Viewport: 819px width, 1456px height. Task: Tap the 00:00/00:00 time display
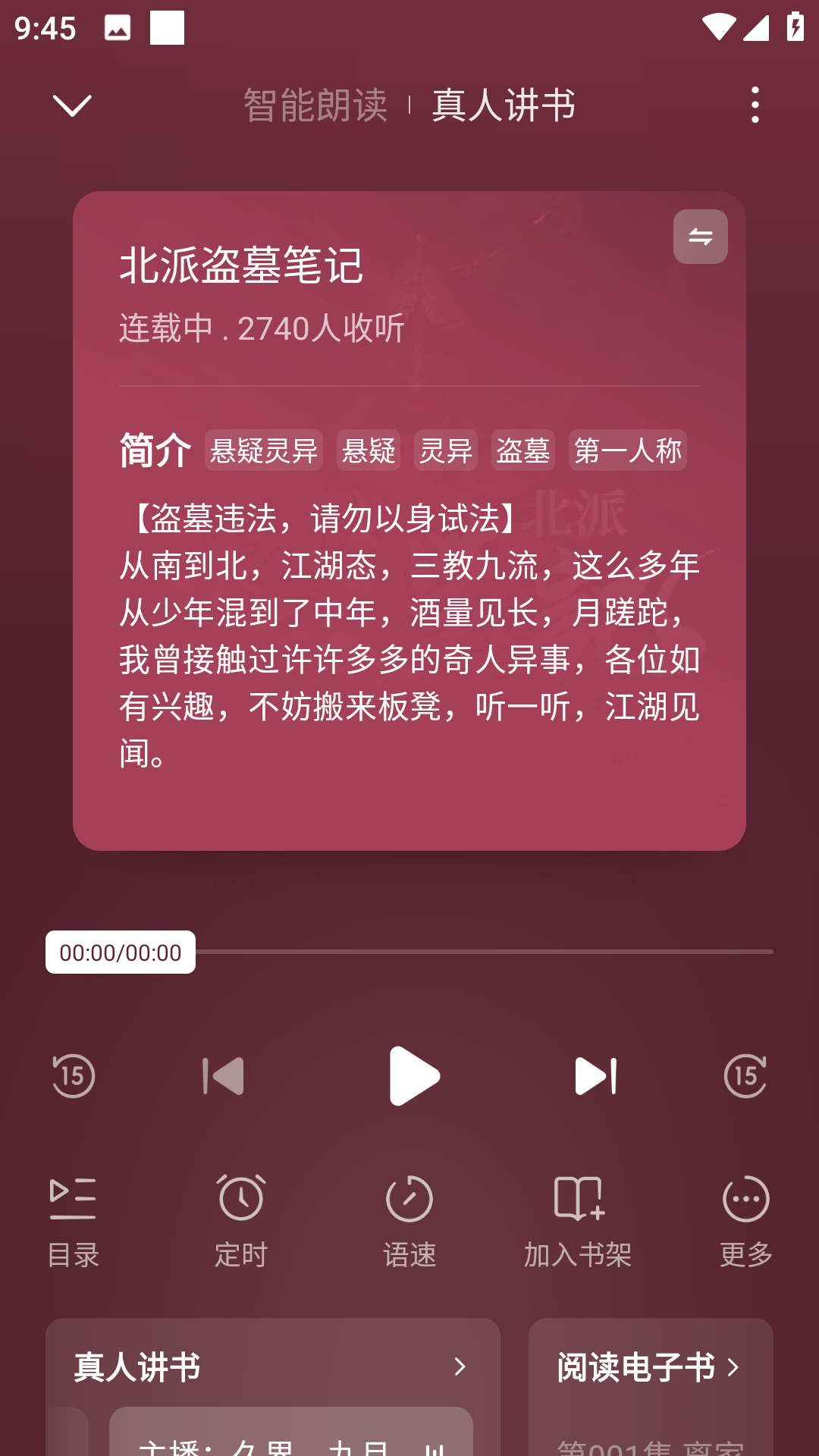tap(120, 952)
